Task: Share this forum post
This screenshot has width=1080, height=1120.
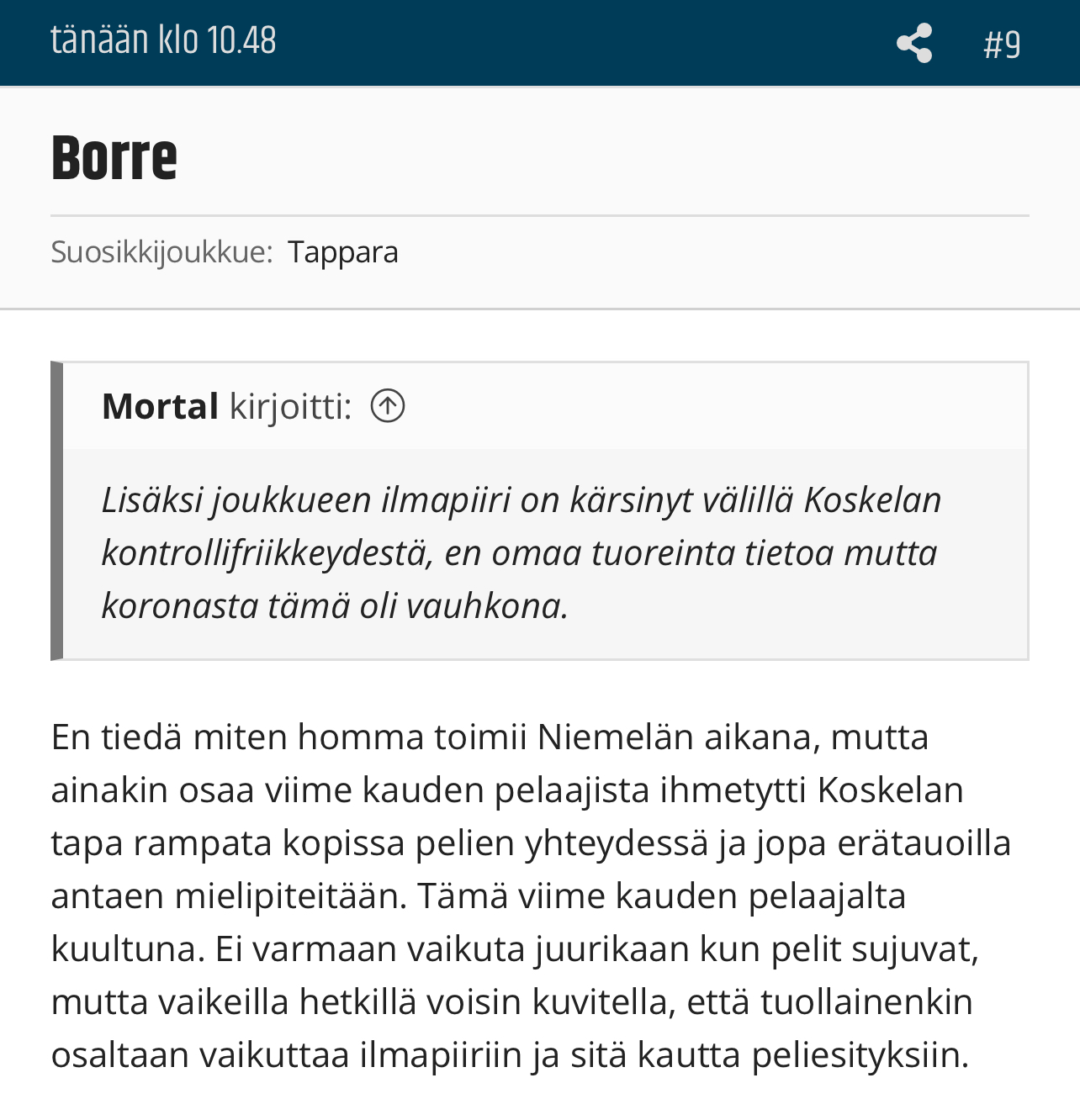Action: [914, 43]
